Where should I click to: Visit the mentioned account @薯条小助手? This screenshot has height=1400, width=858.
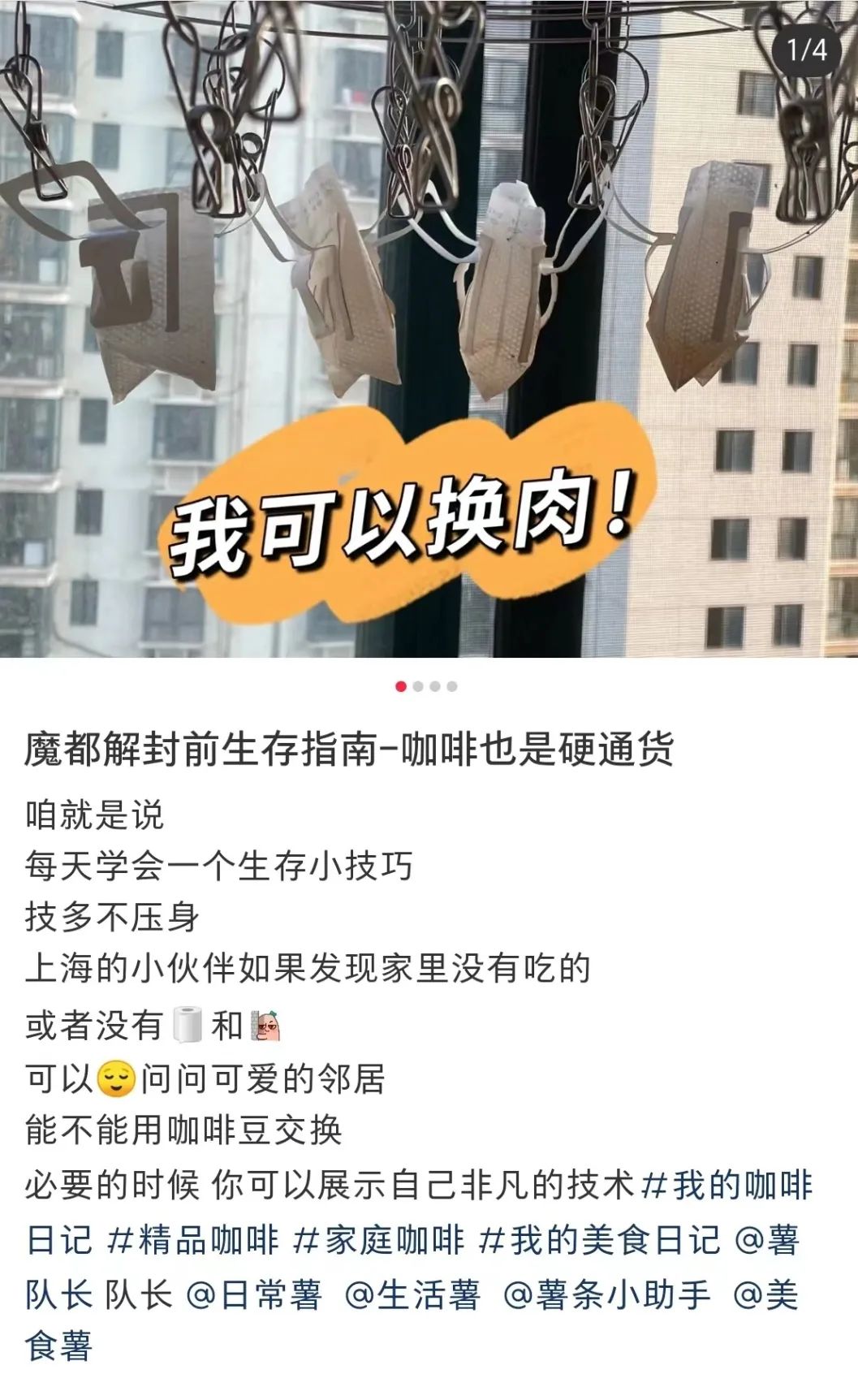(607, 1294)
